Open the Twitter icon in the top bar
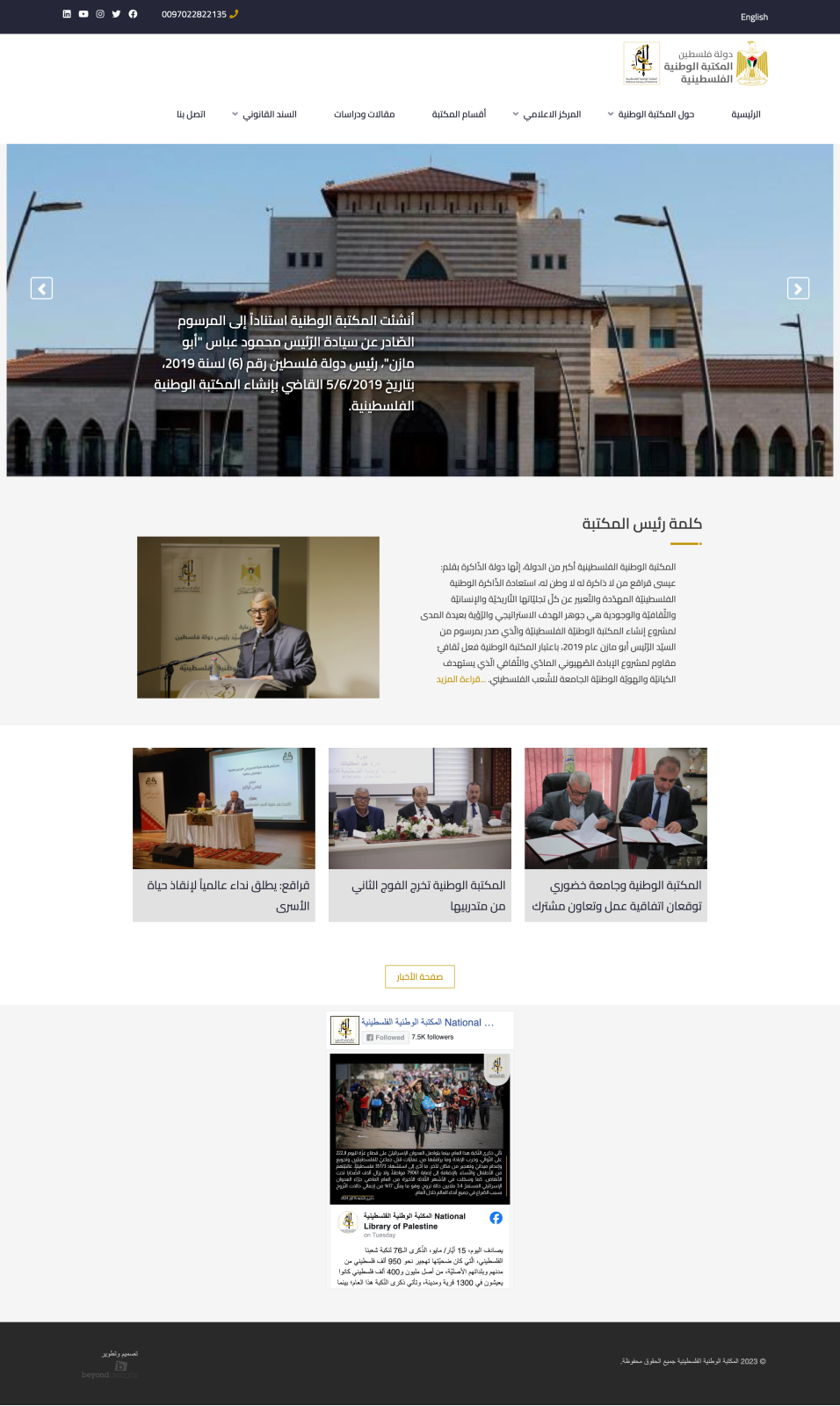 pos(116,14)
